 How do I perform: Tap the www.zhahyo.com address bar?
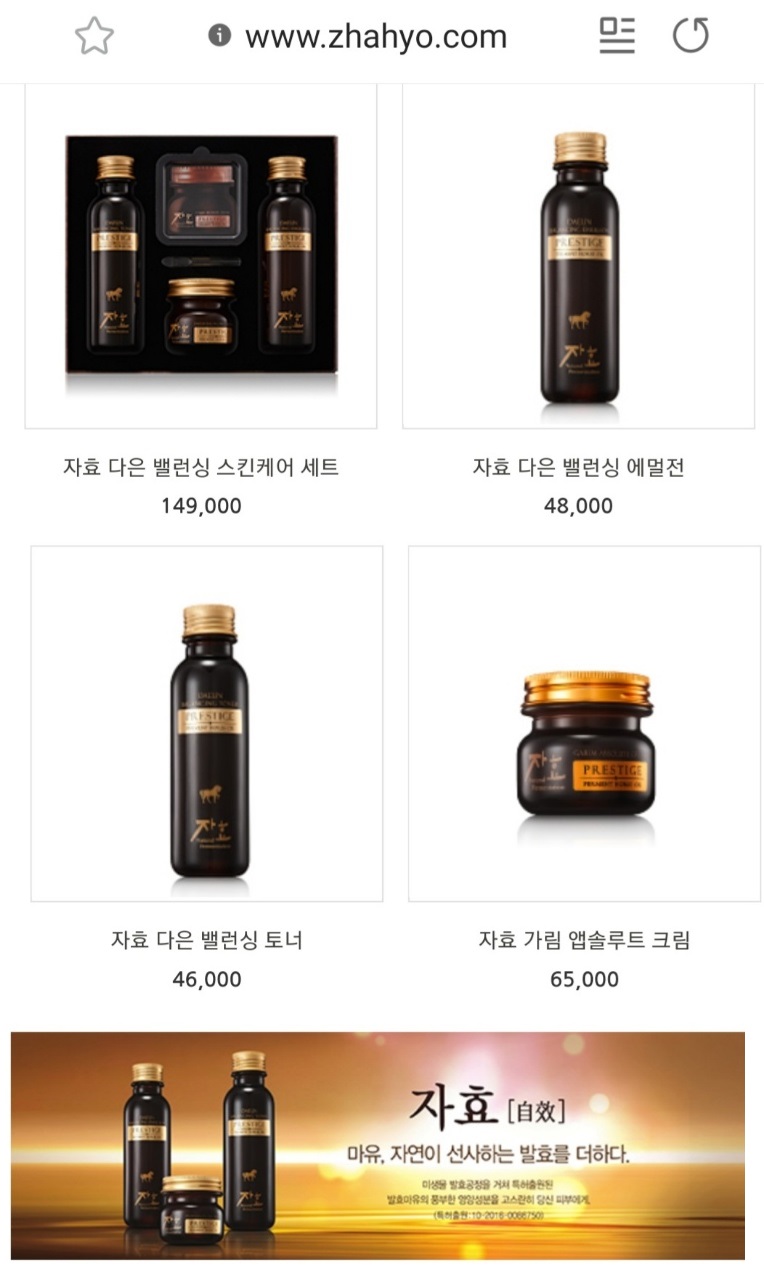(x=358, y=37)
